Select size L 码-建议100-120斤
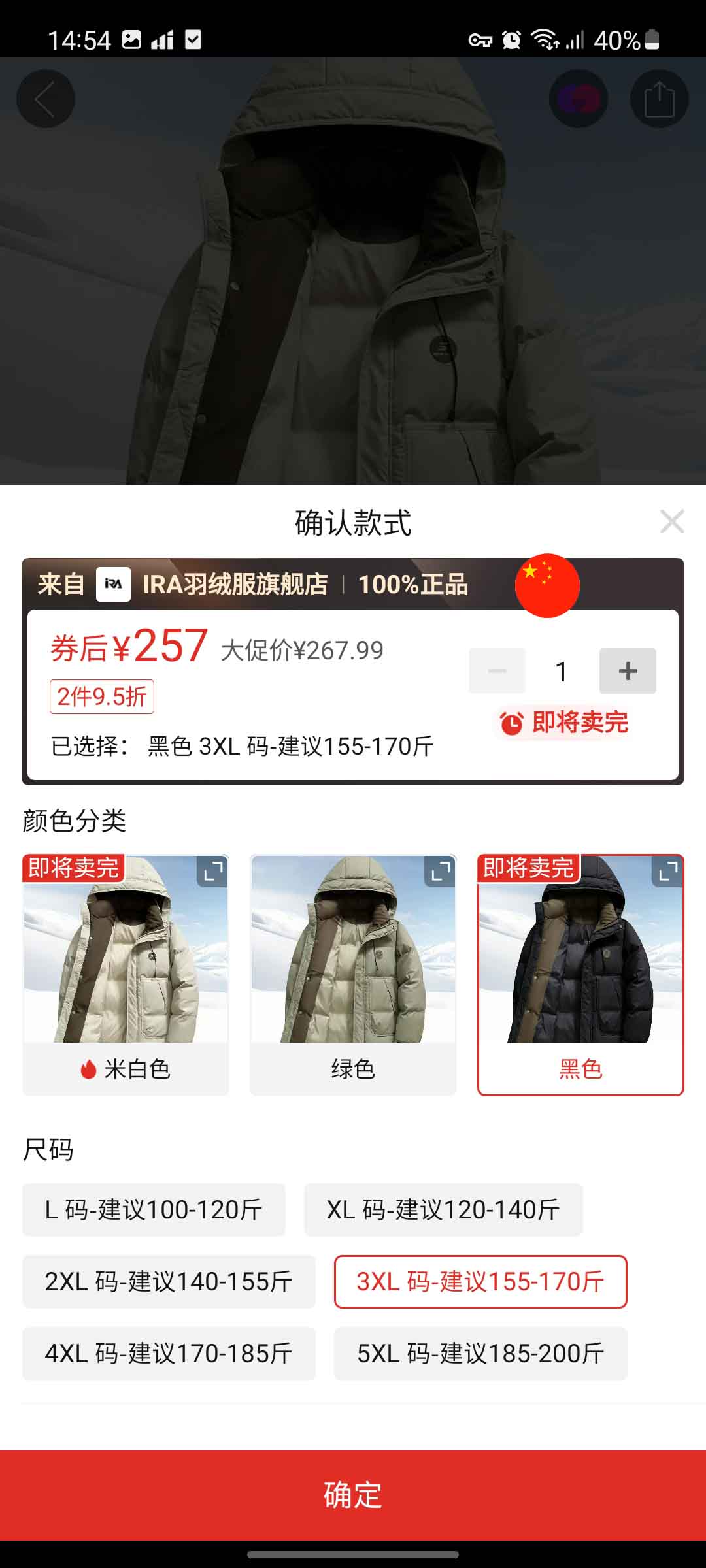 [x=154, y=1210]
